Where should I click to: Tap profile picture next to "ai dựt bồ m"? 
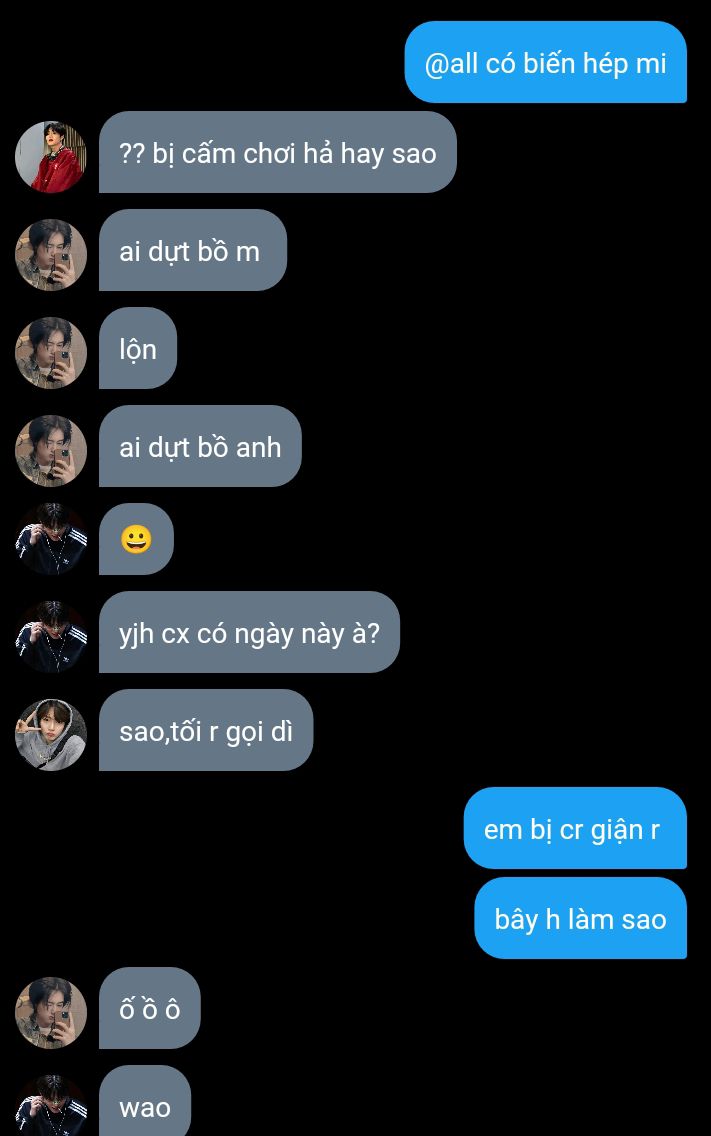(51, 254)
